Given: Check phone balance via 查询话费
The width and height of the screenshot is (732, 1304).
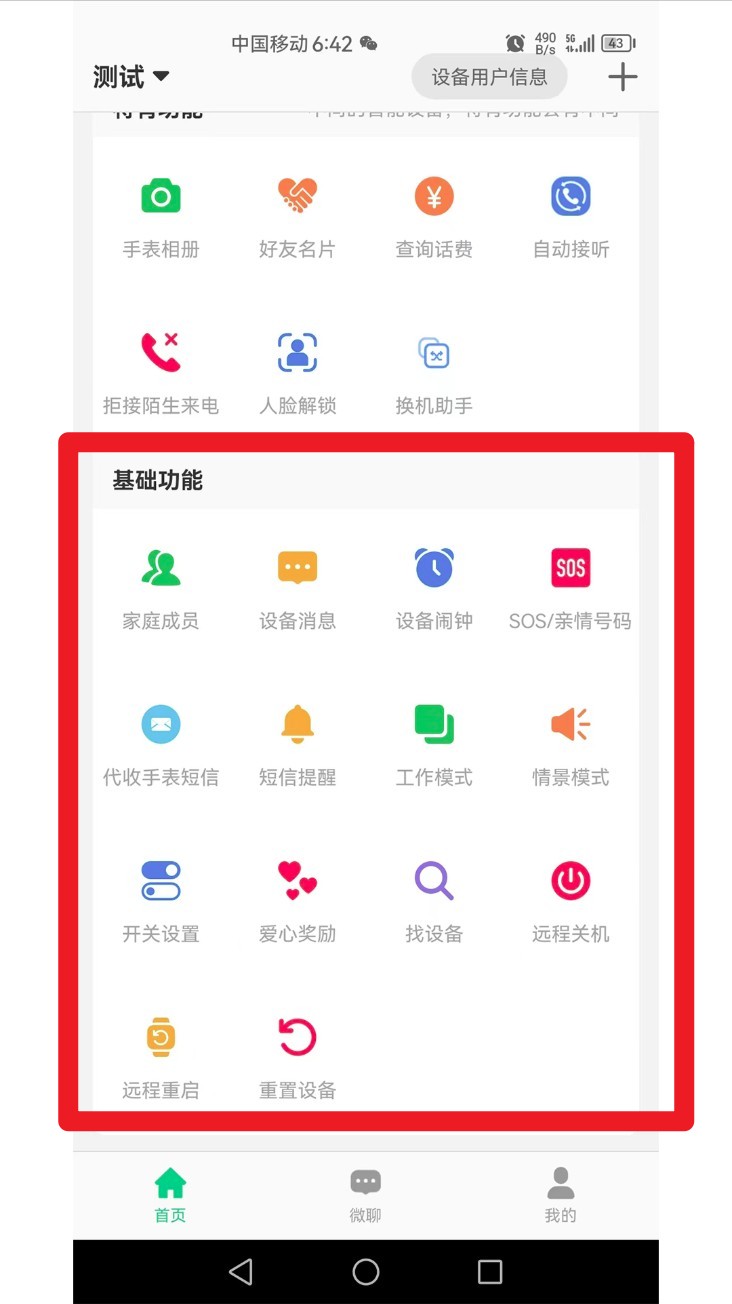Looking at the screenshot, I should 434,216.
